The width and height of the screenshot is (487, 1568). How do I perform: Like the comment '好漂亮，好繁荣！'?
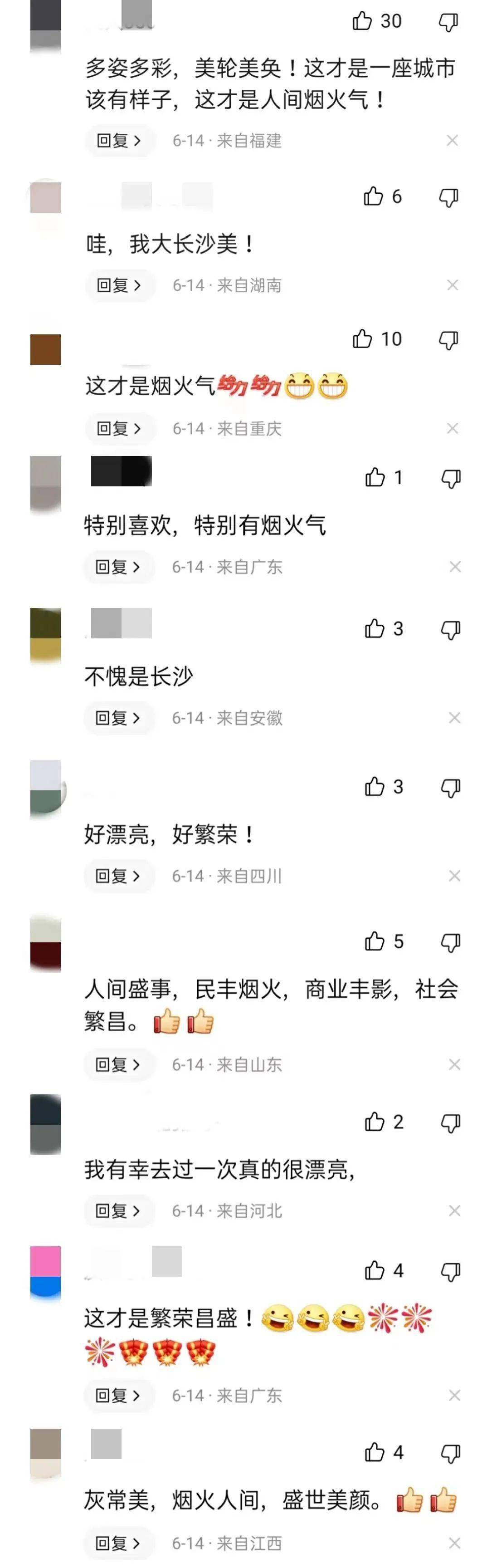pyautogui.click(x=375, y=787)
